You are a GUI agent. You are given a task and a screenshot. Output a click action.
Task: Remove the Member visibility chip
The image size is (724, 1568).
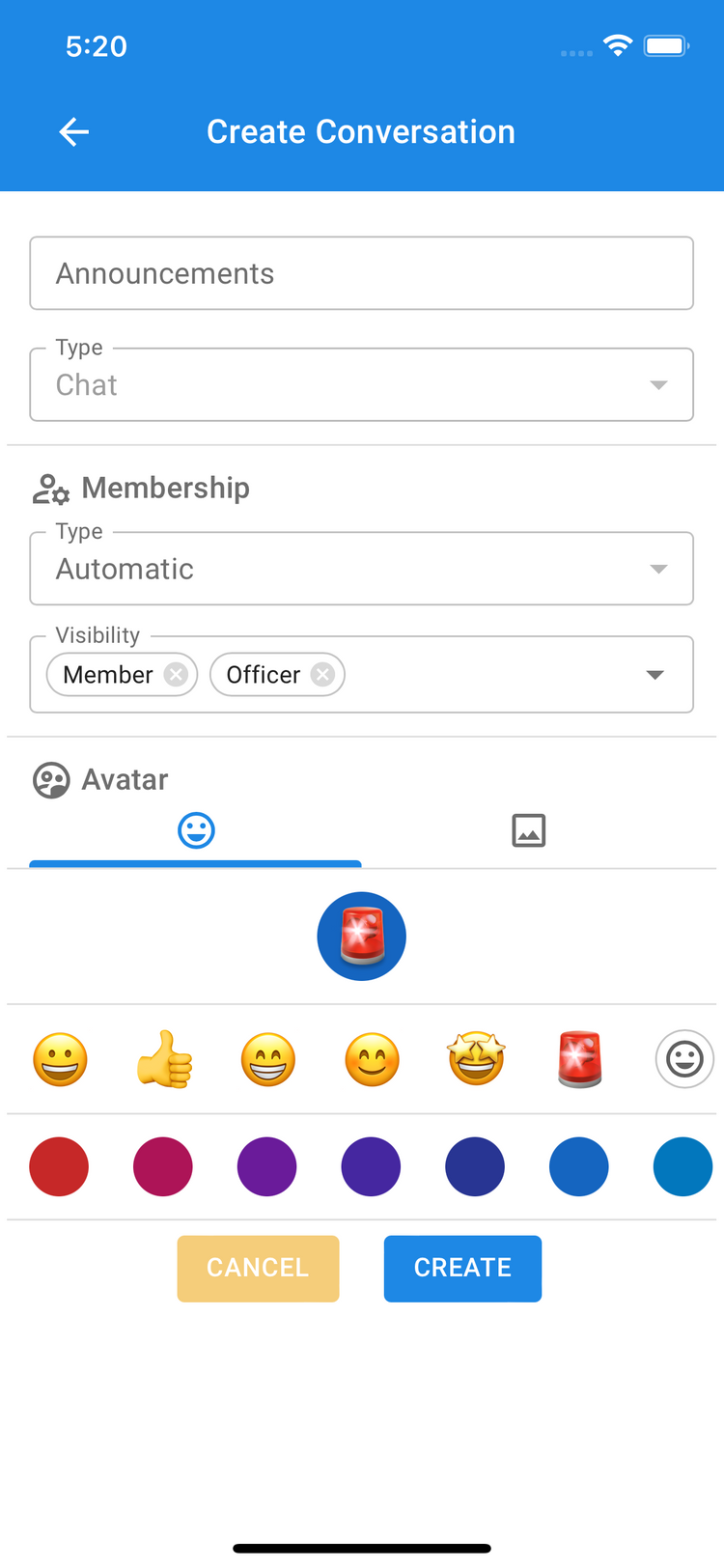176,675
